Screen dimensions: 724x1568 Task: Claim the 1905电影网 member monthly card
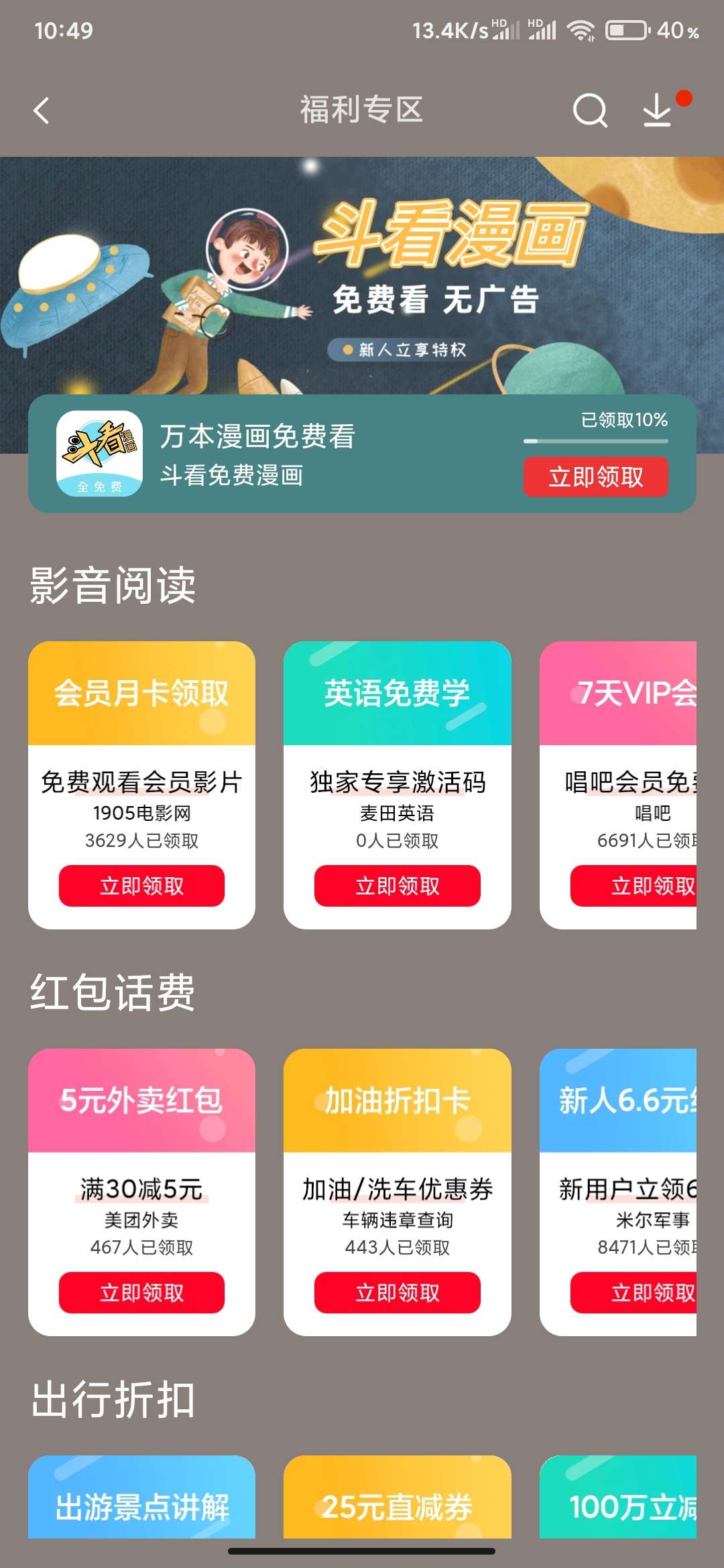(x=141, y=886)
